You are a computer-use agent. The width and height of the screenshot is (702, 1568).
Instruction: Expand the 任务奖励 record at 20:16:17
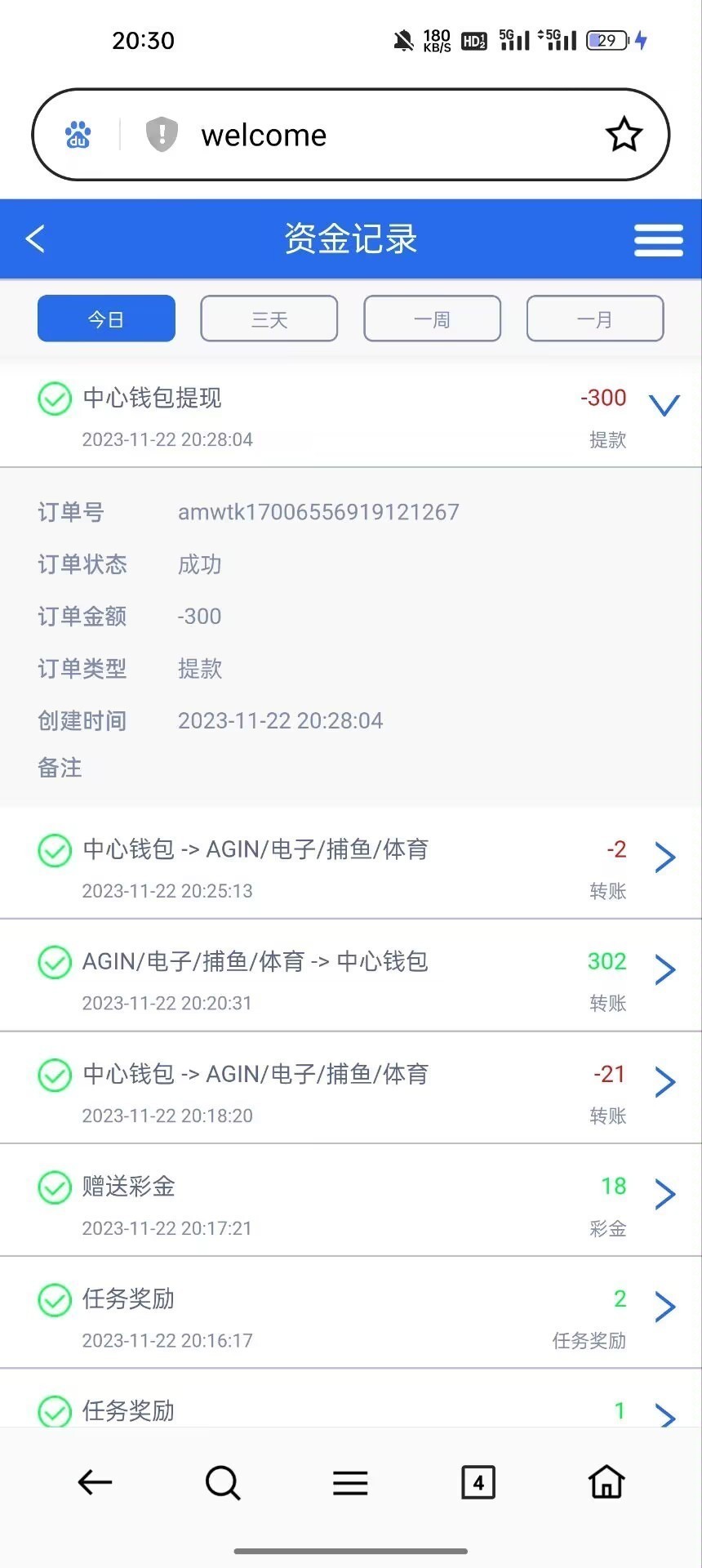click(664, 1307)
